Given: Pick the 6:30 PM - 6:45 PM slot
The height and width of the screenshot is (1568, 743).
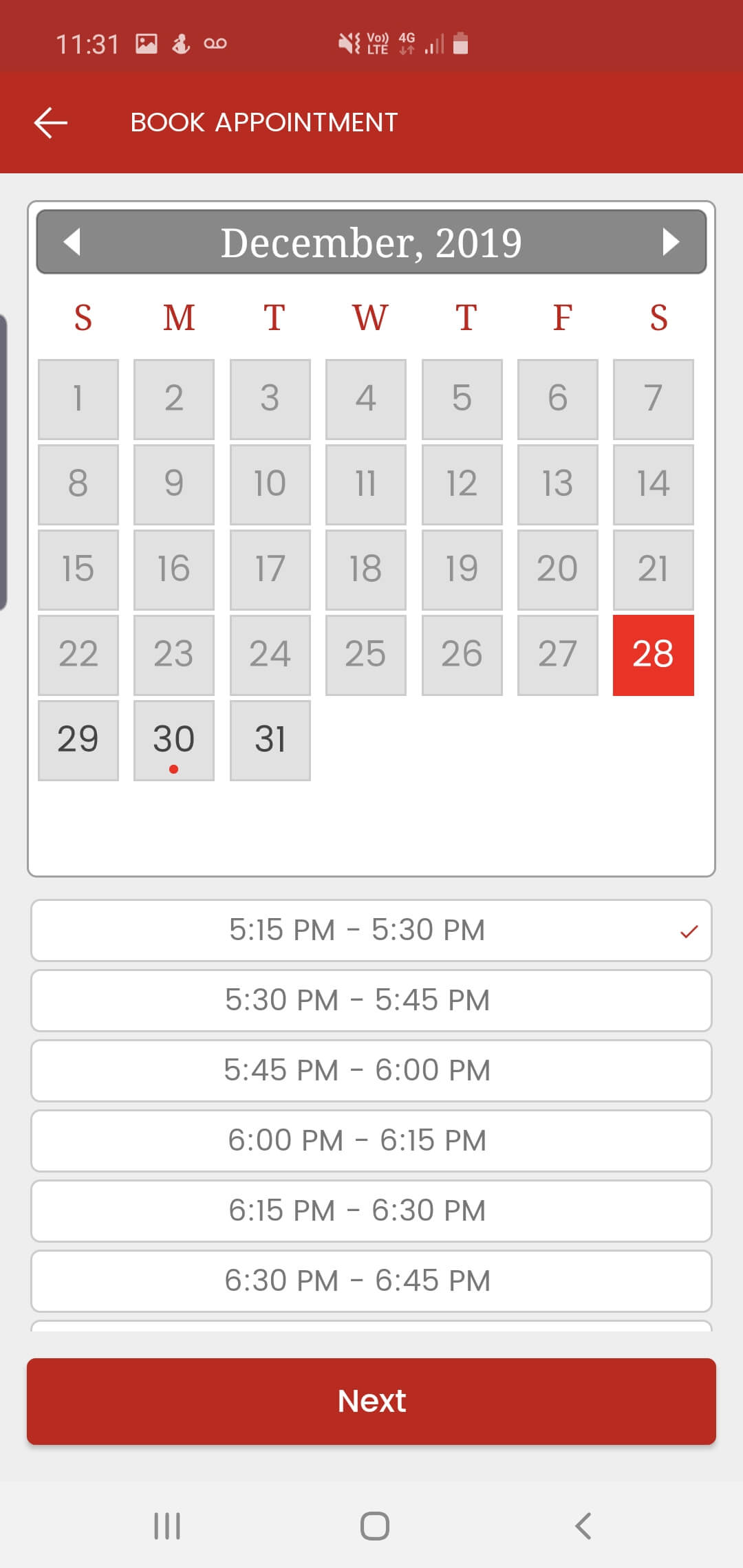Looking at the screenshot, I should (x=371, y=1281).
